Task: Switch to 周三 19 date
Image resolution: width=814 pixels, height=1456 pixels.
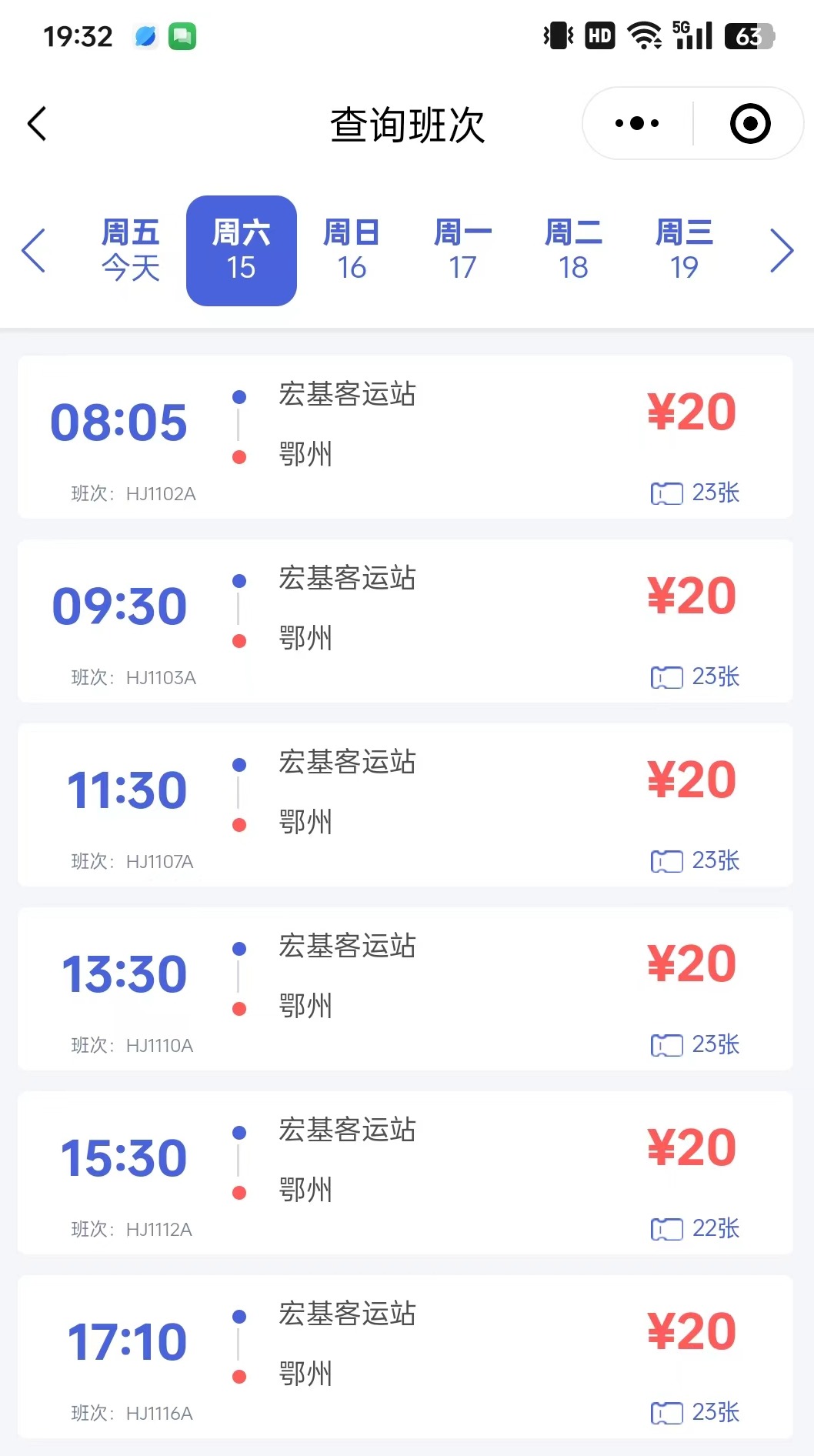Action: tap(684, 251)
